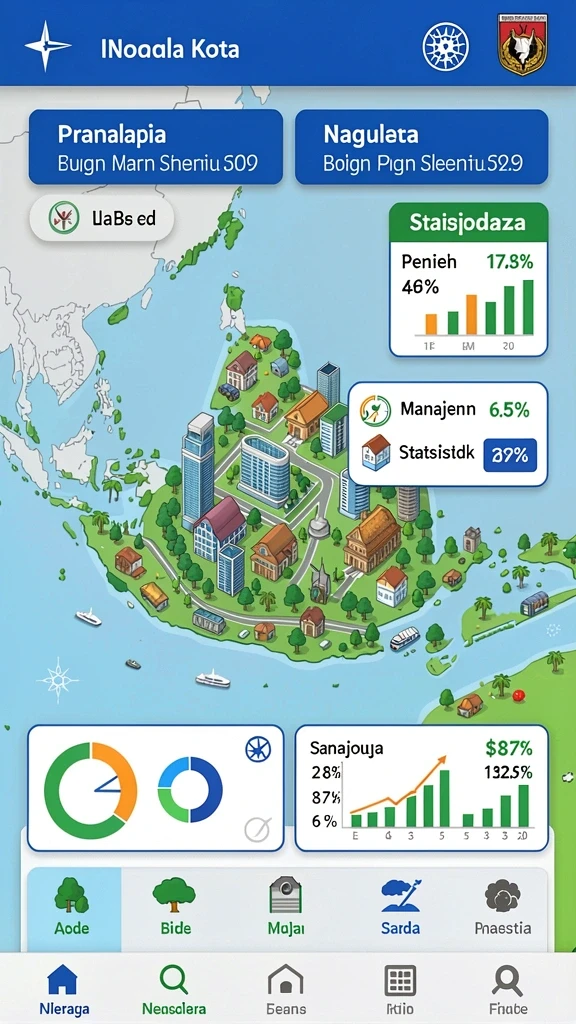Select the Majai category
Screen dimensions: 576x1024
[285, 909]
